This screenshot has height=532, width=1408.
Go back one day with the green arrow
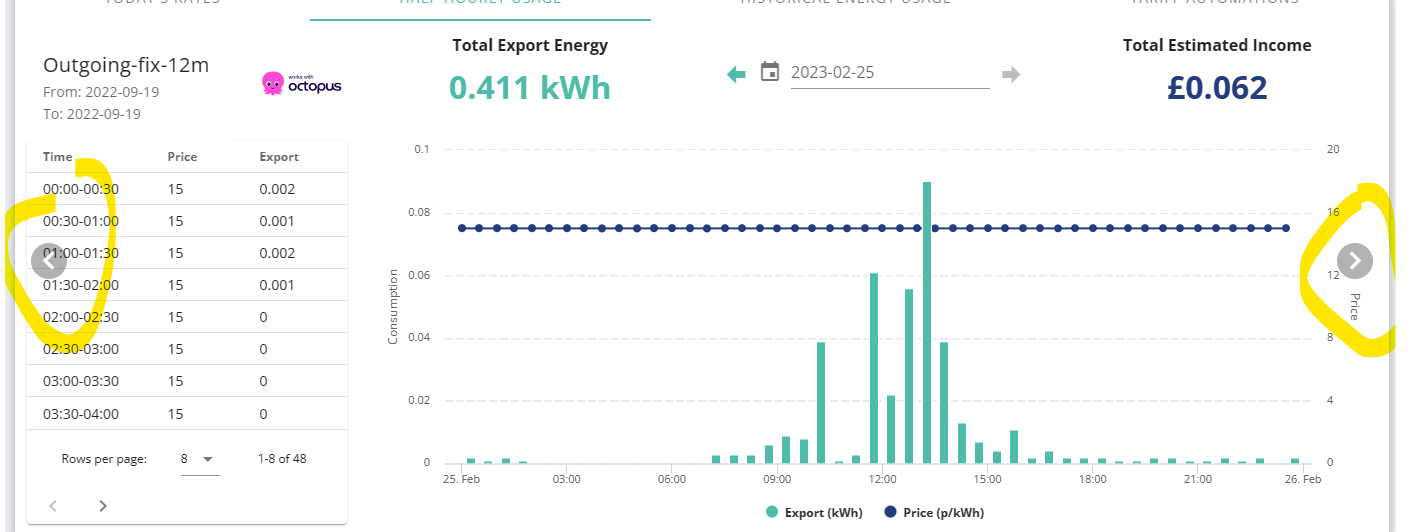click(x=736, y=73)
